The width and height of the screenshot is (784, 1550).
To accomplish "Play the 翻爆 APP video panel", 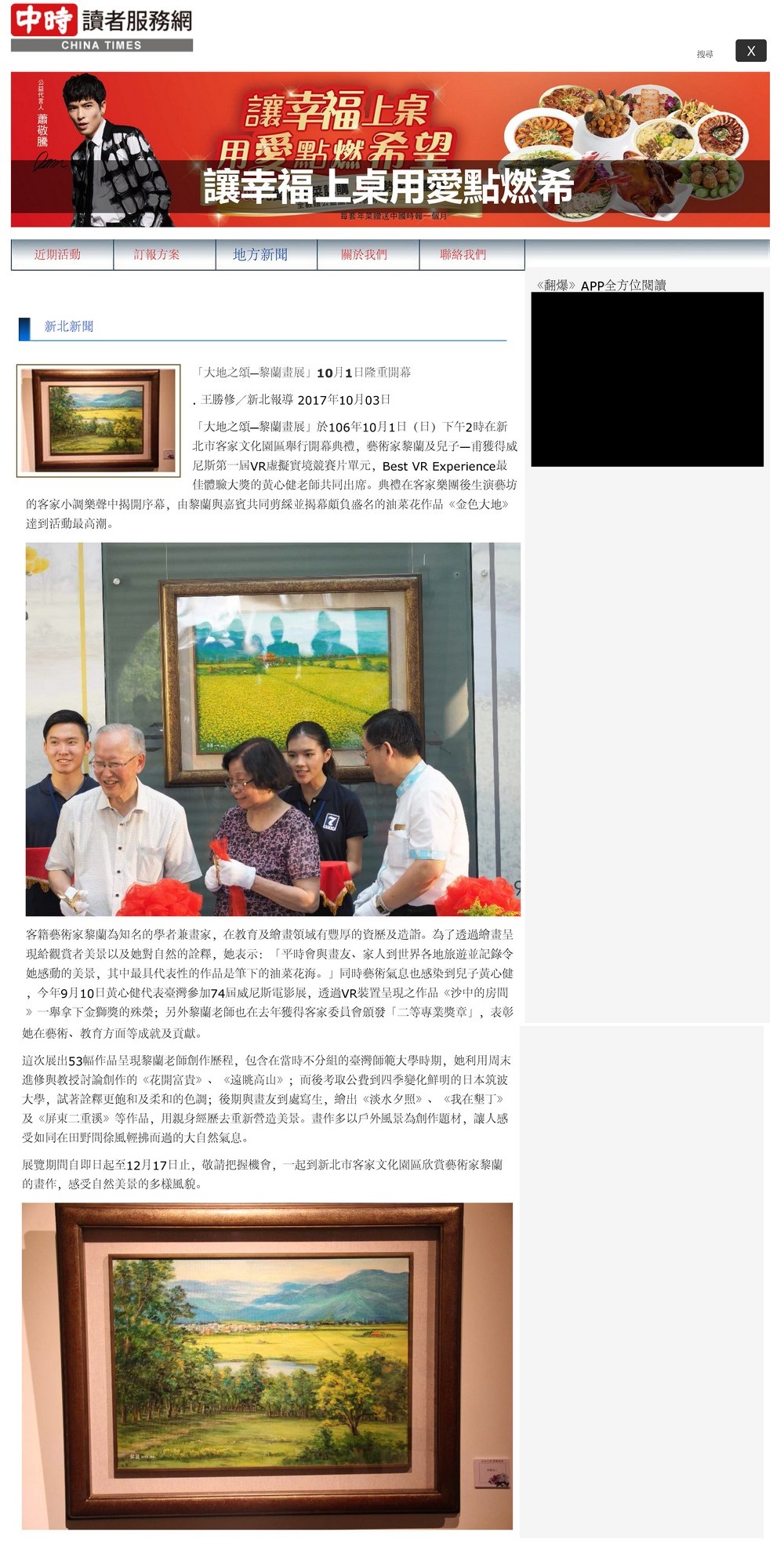I will click(x=647, y=380).
